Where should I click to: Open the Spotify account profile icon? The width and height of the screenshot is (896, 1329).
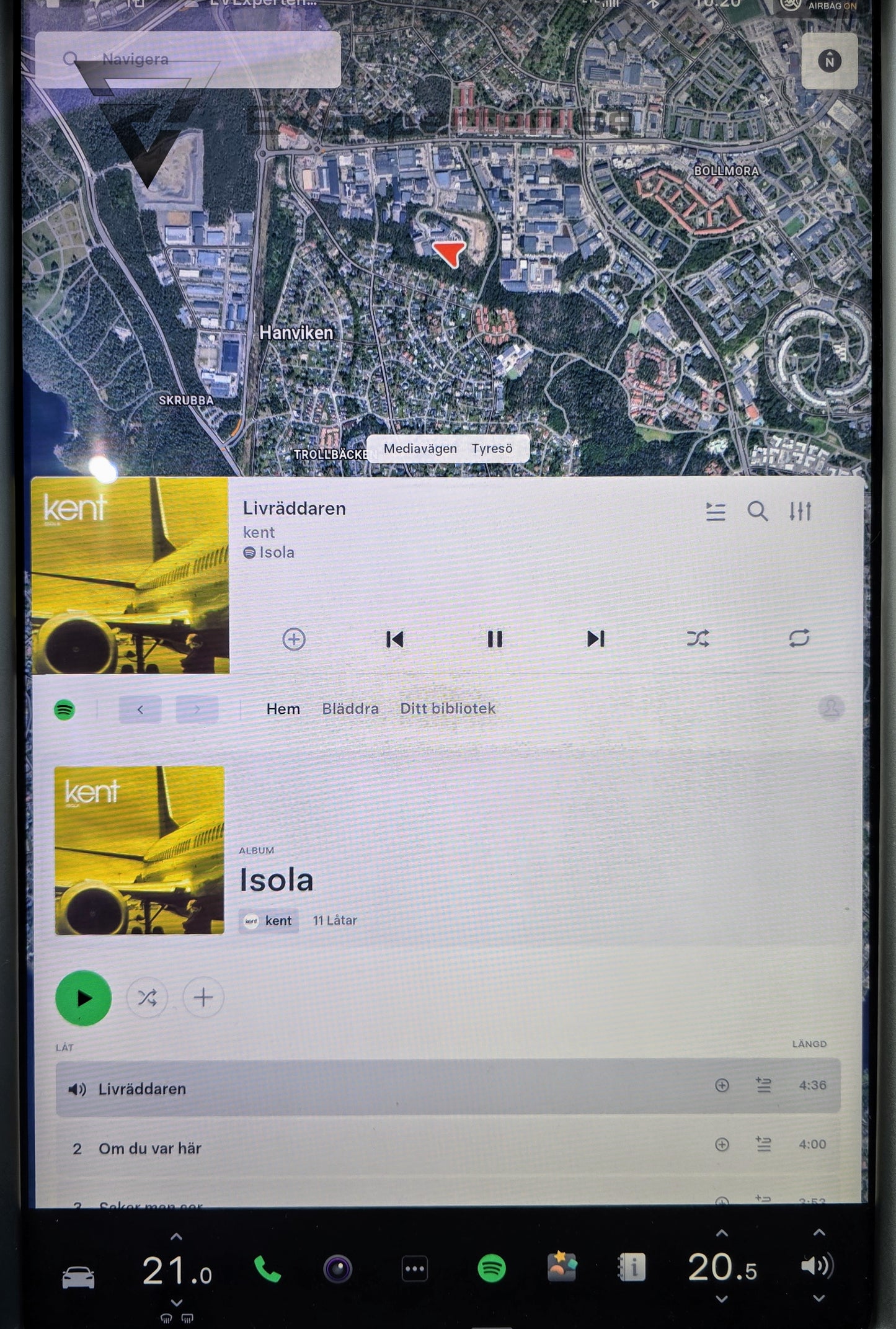click(831, 708)
